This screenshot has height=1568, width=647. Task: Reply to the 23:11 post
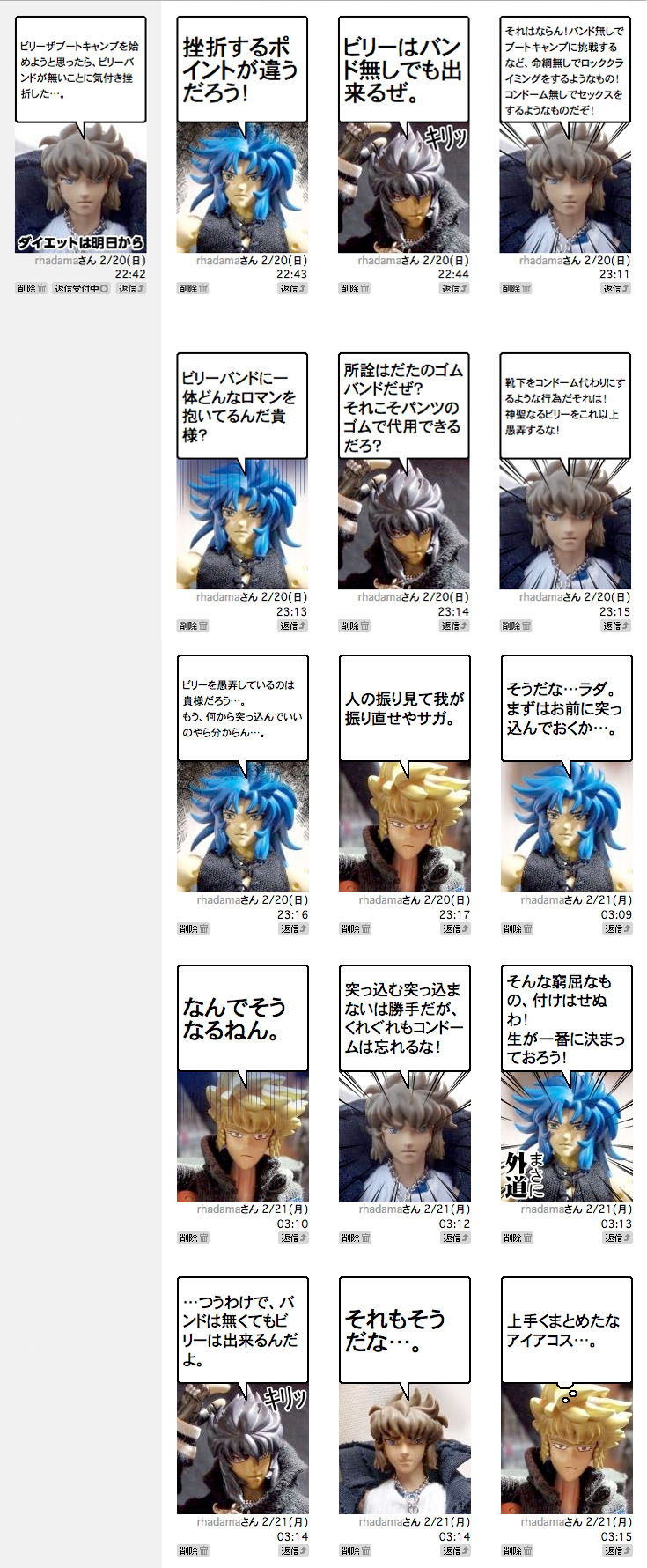tap(616, 289)
